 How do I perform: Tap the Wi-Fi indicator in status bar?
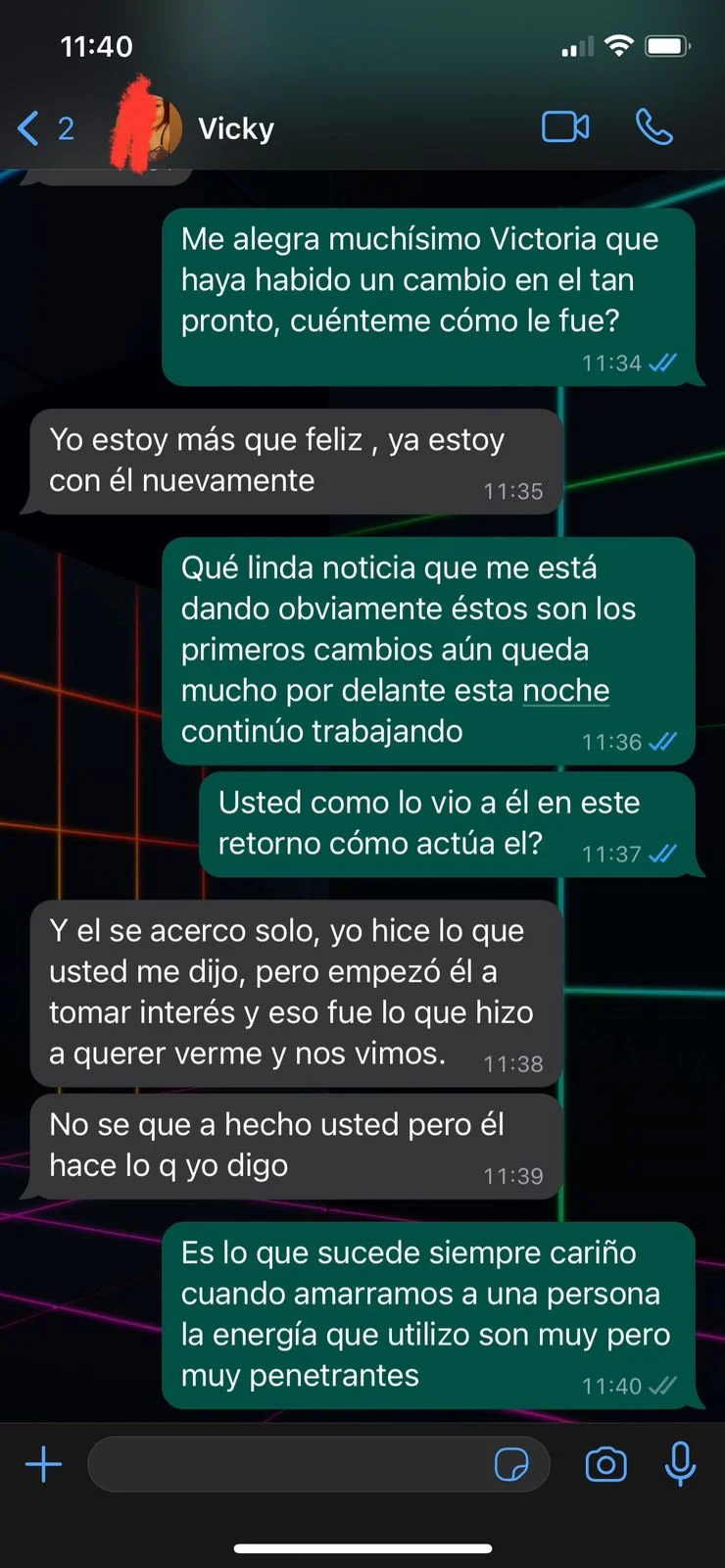click(619, 45)
